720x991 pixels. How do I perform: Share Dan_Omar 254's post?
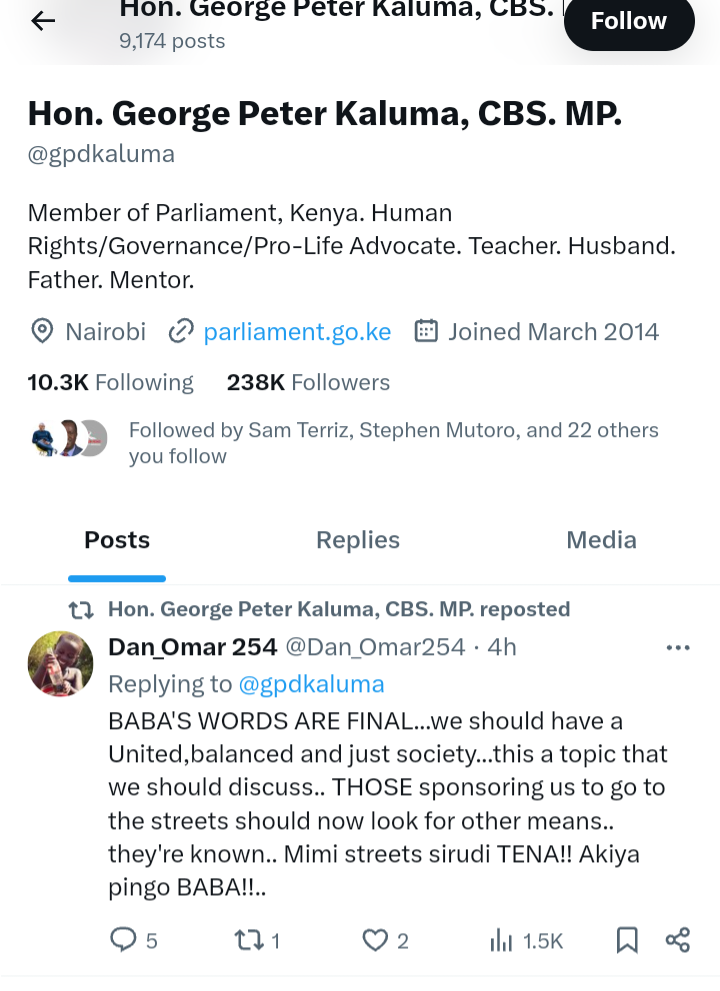coord(677,940)
